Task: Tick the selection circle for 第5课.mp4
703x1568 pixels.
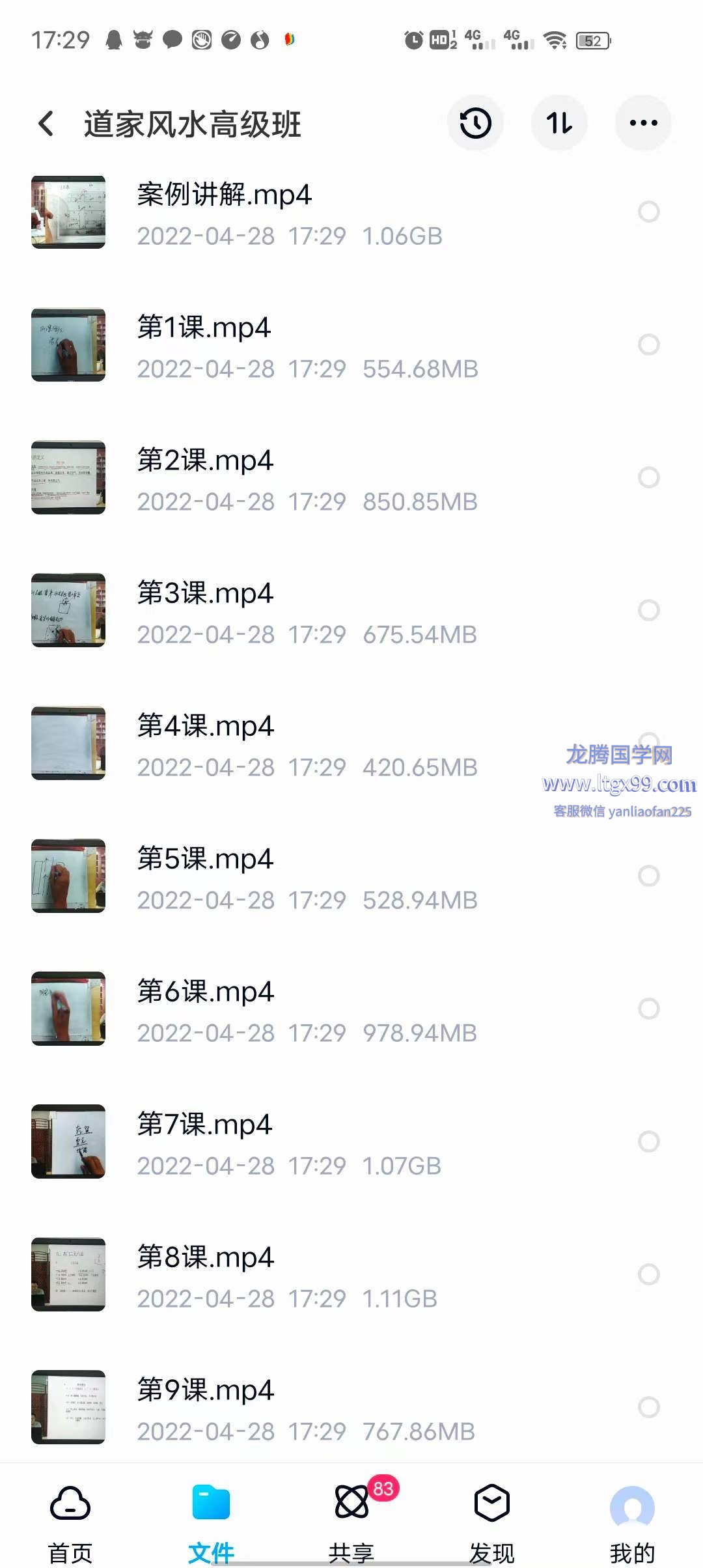Action: [x=648, y=876]
